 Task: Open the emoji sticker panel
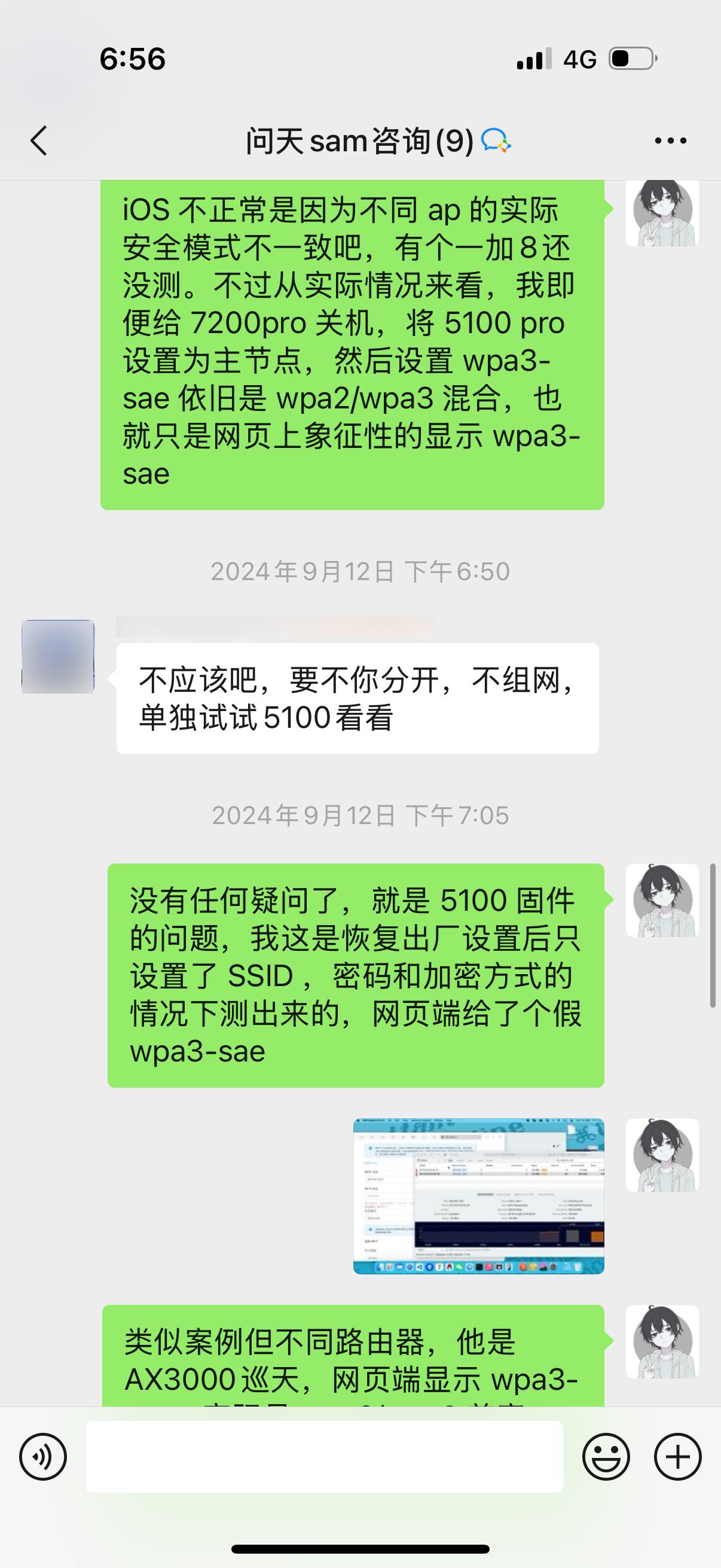(606, 1457)
